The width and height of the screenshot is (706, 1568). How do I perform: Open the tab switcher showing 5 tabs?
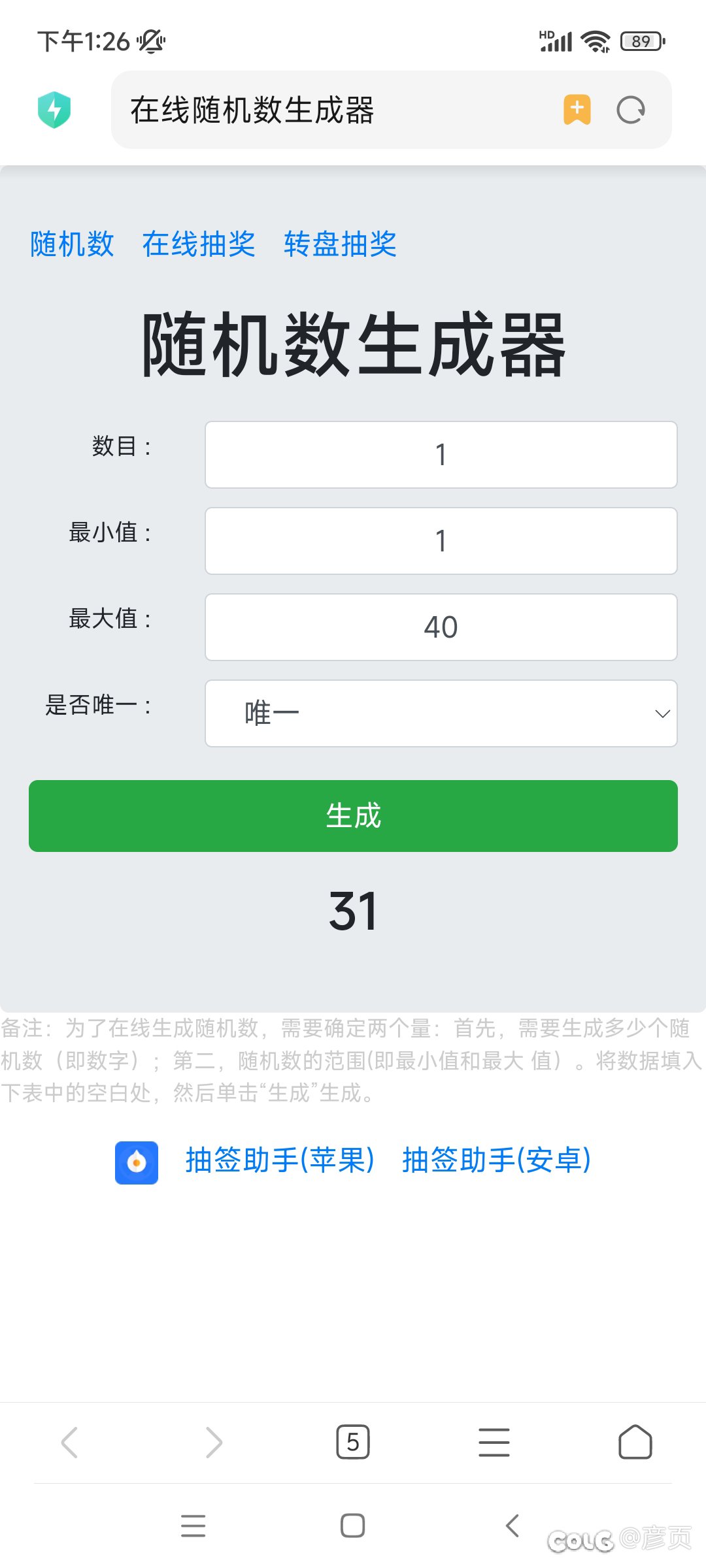353,1443
